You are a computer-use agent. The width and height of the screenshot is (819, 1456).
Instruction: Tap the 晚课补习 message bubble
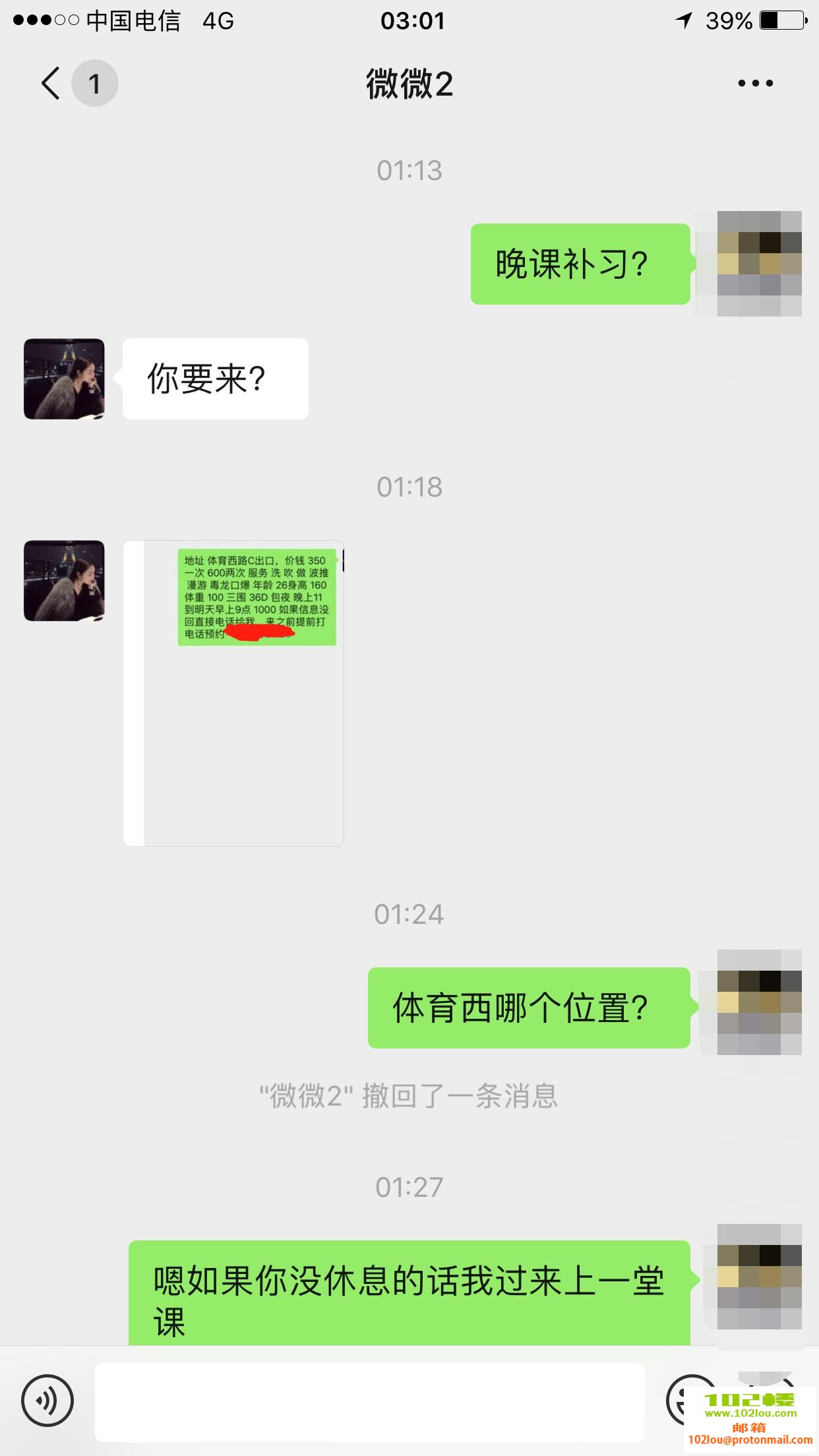579,262
